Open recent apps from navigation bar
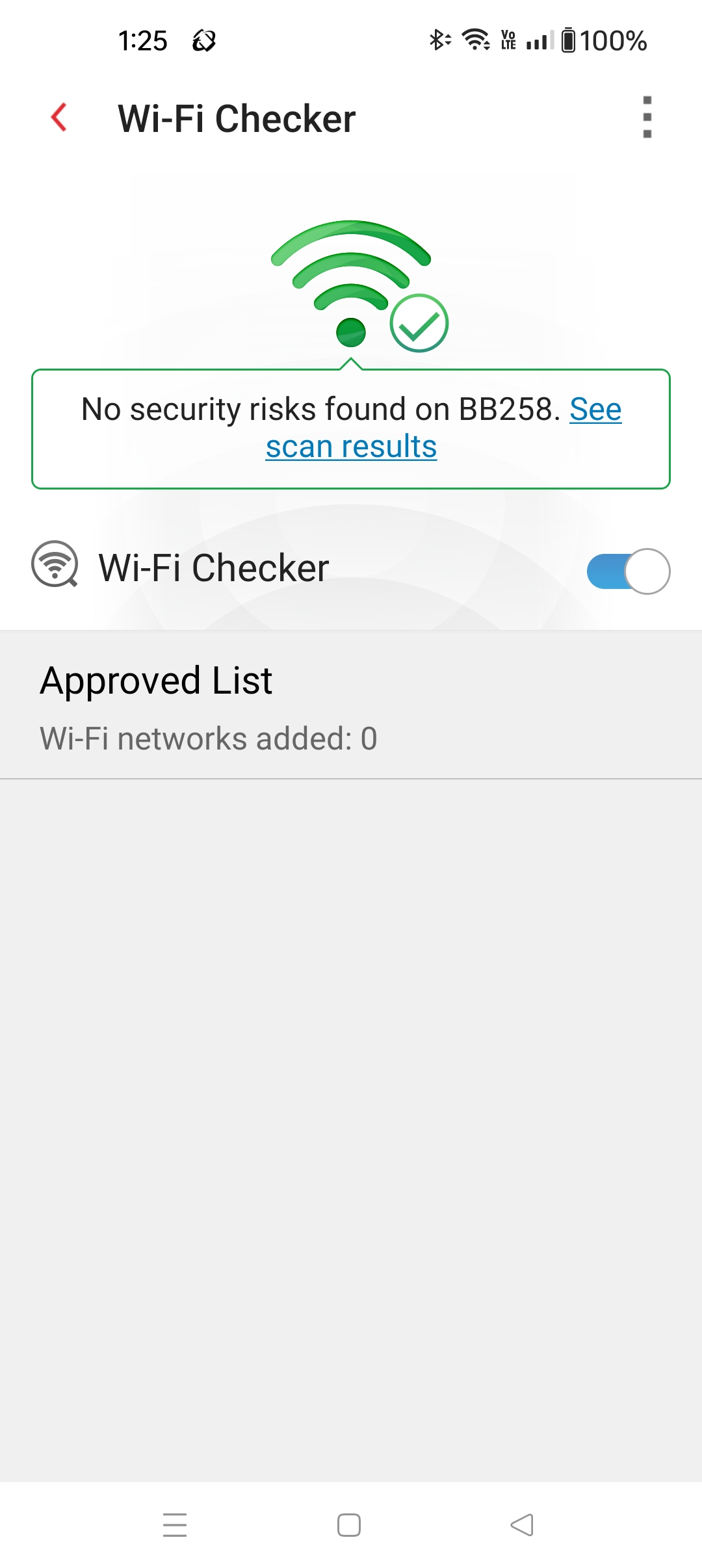Screen dimensions: 702x1568 [175, 1525]
